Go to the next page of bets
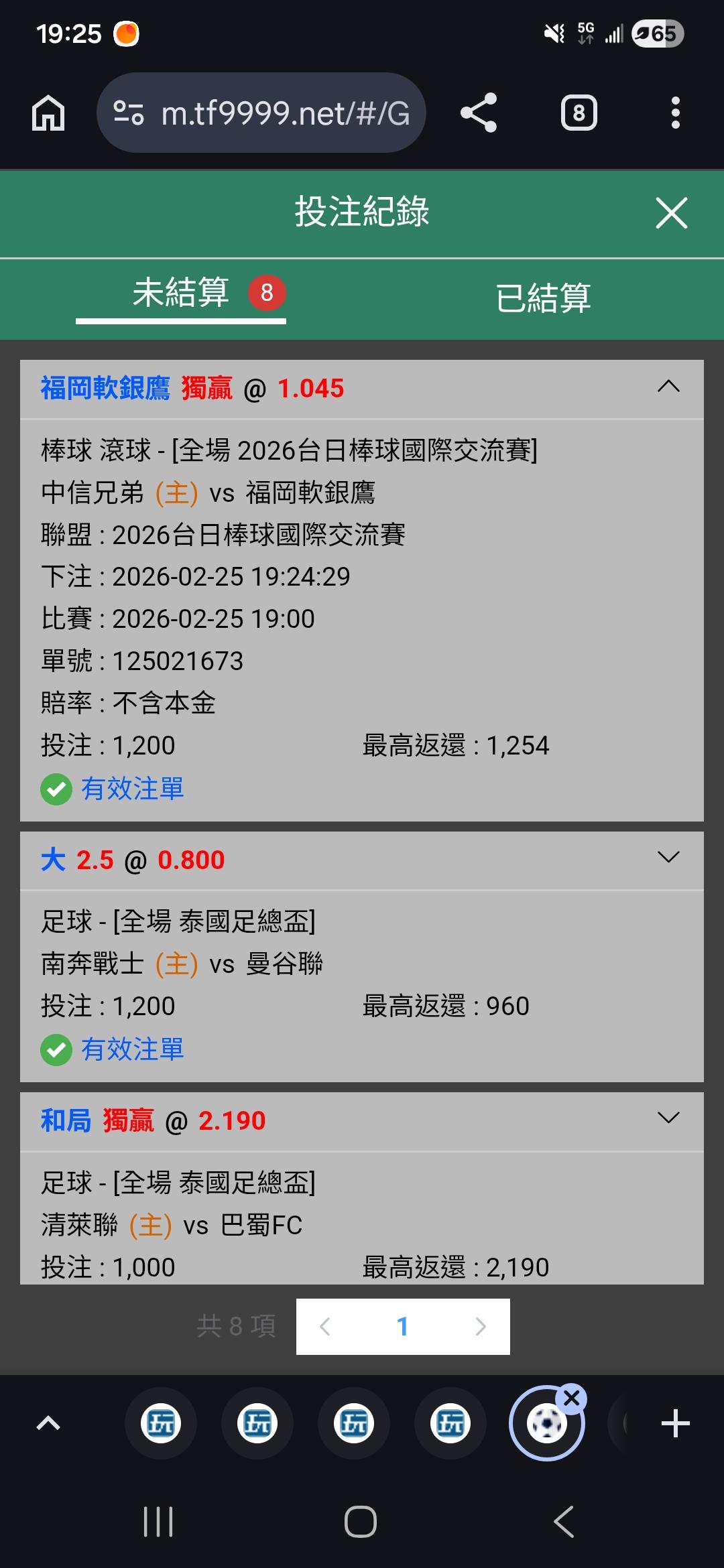This screenshot has height=1568, width=724. 480,1326
